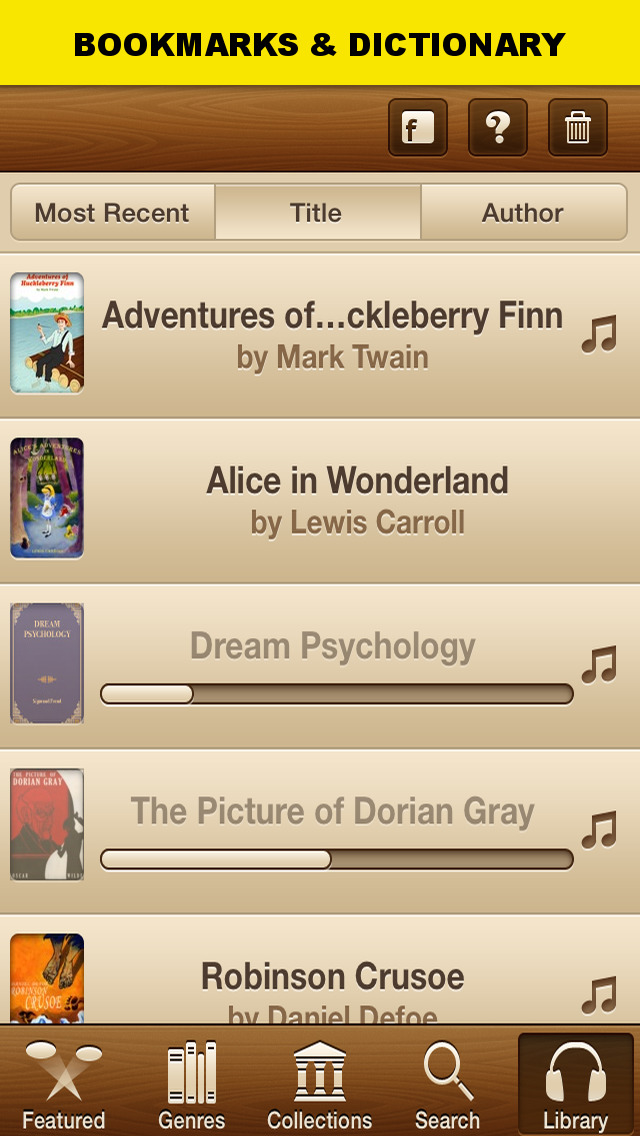Go to the Collections tab

coord(320,1083)
